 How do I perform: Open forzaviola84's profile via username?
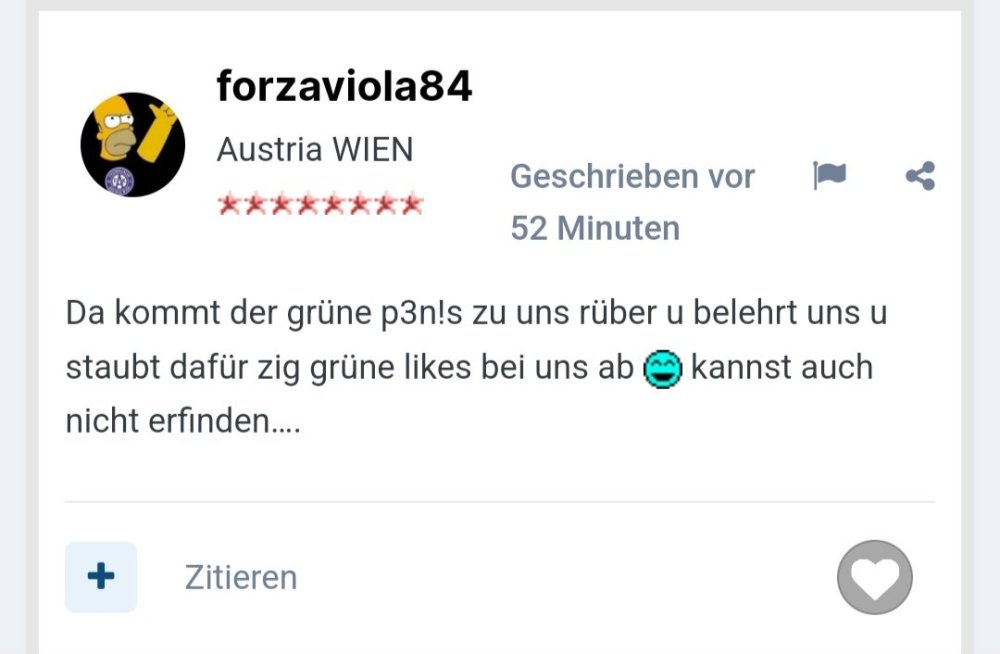pos(344,88)
